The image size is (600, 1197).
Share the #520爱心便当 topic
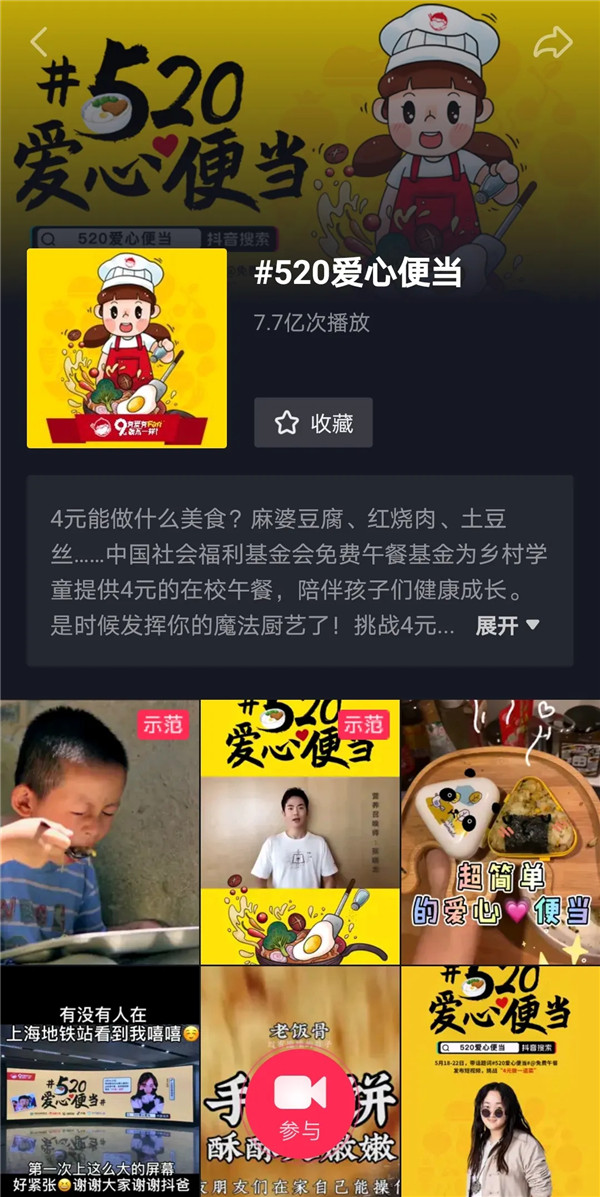point(552,42)
